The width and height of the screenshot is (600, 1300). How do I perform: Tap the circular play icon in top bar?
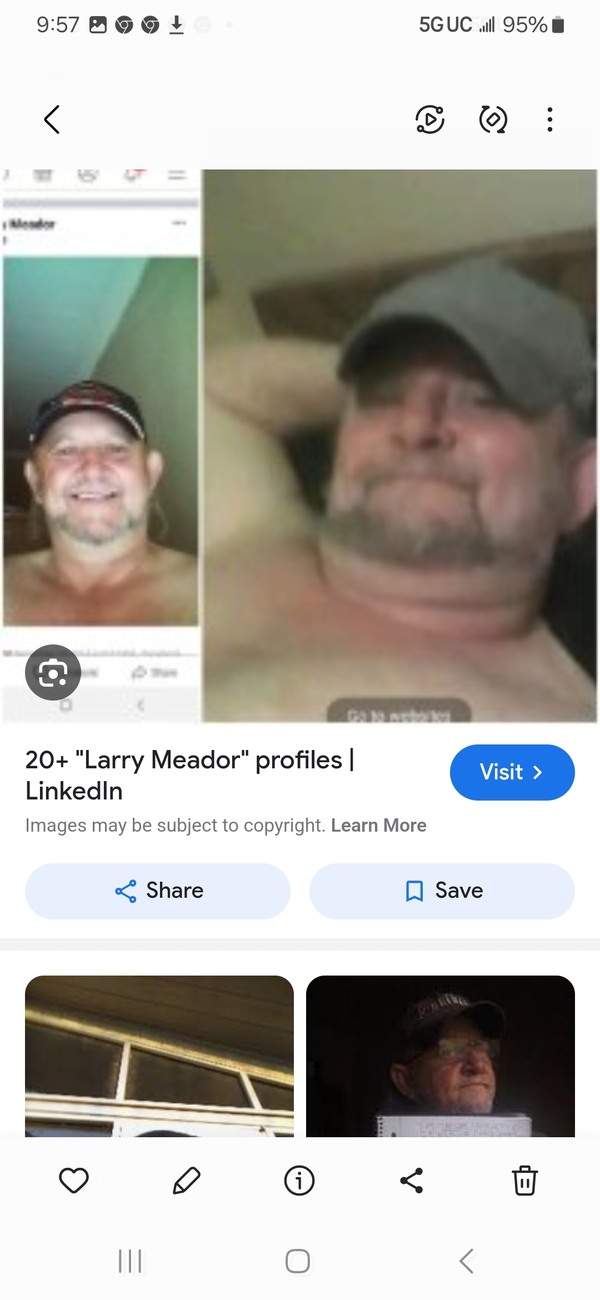tap(430, 120)
